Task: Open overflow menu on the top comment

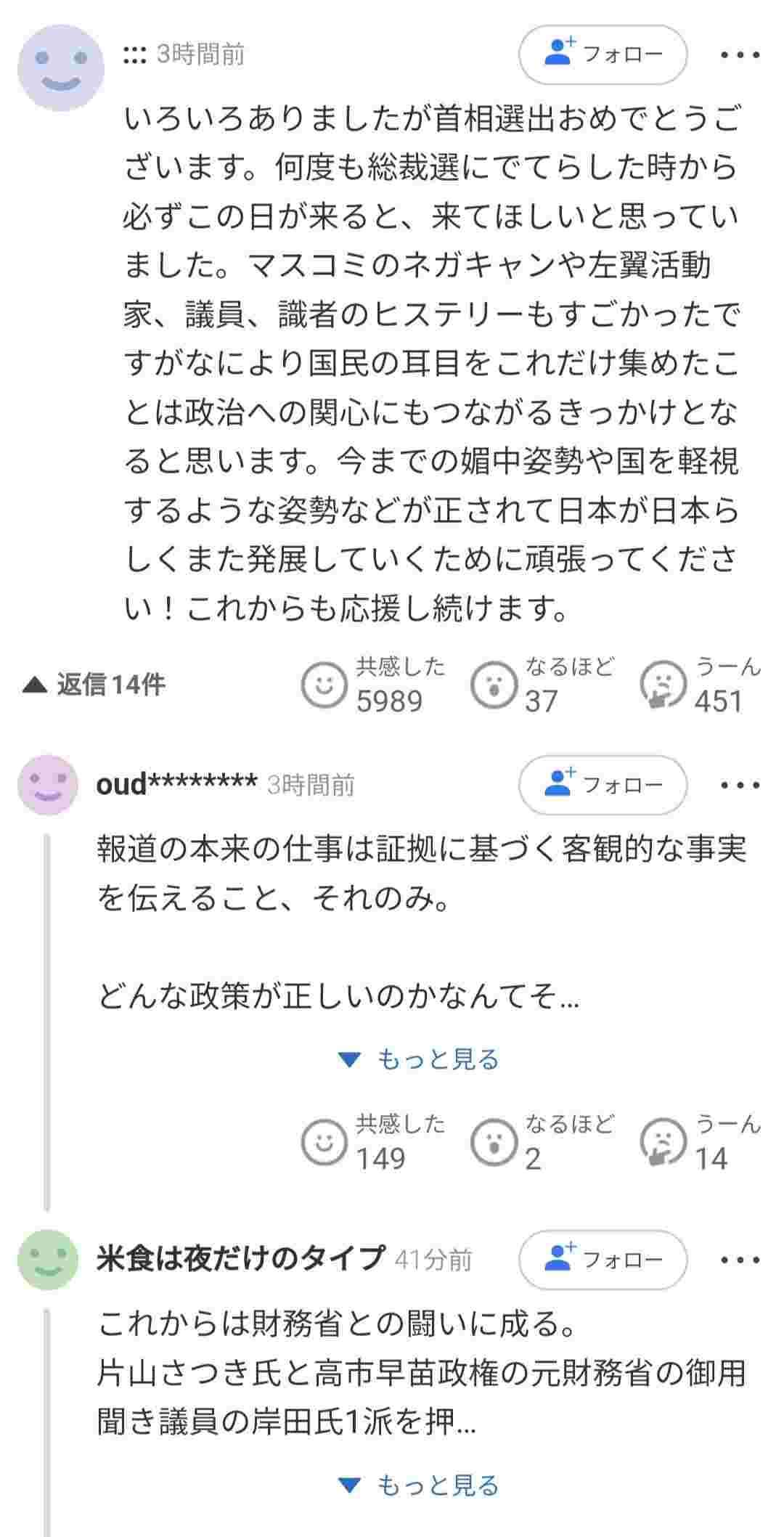Action: 740,54
